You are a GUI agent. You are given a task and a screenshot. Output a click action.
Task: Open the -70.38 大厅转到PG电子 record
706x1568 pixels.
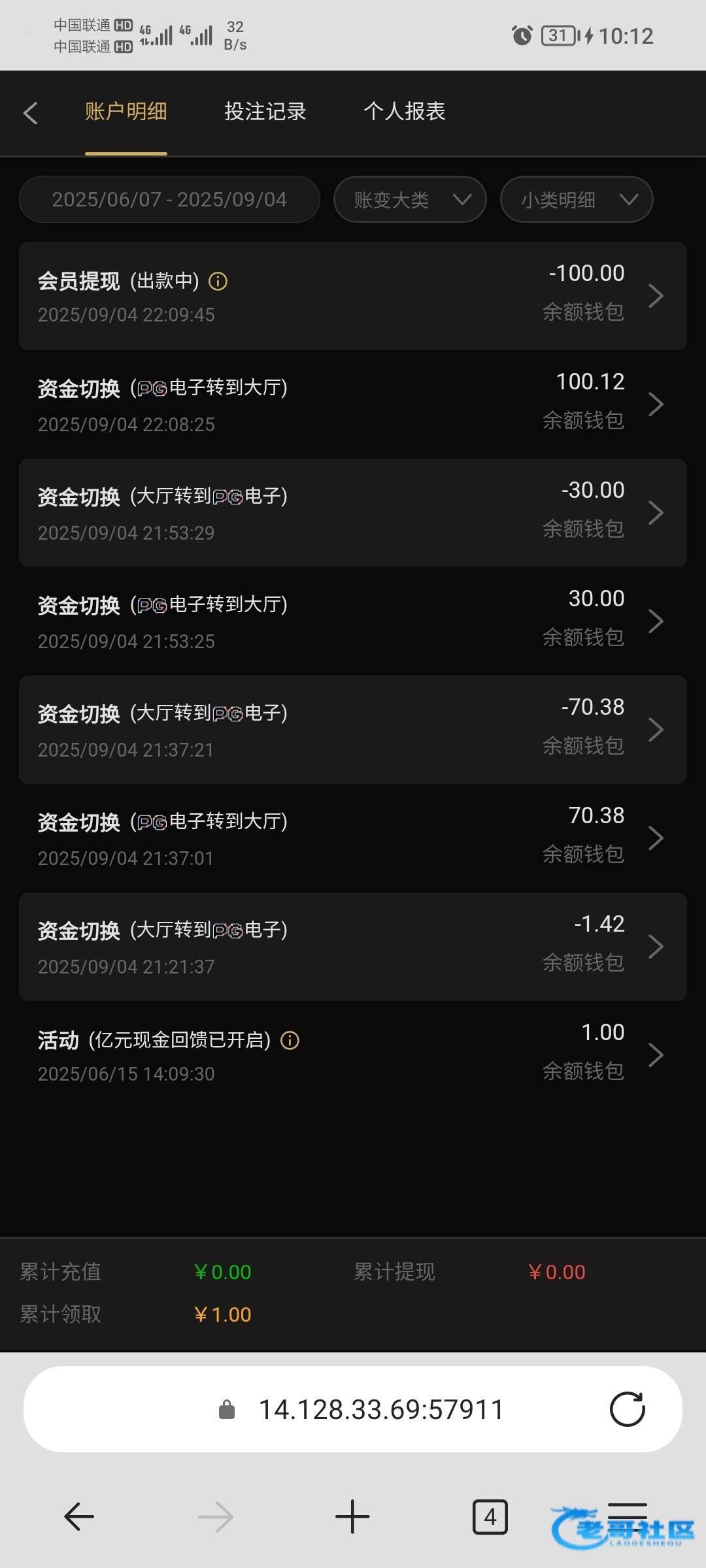tap(353, 730)
